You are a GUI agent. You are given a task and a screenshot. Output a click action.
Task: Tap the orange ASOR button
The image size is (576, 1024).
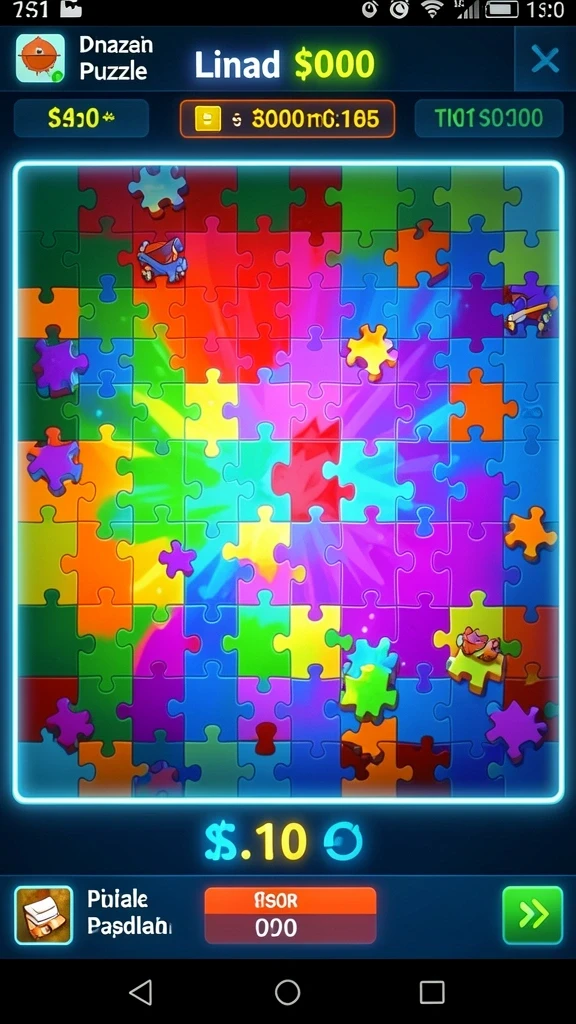[291, 901]
